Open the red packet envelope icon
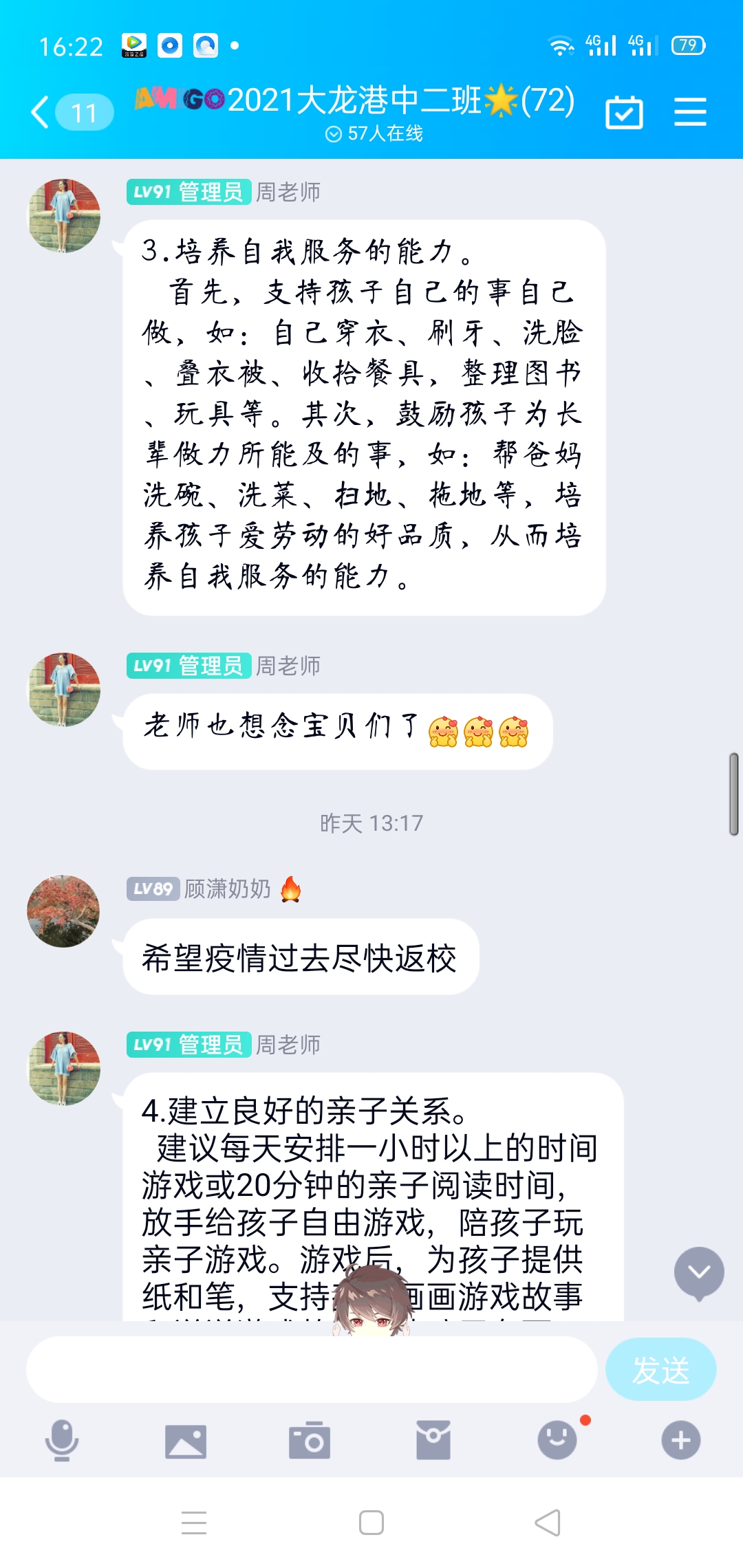 click(x=433, y=1440)
